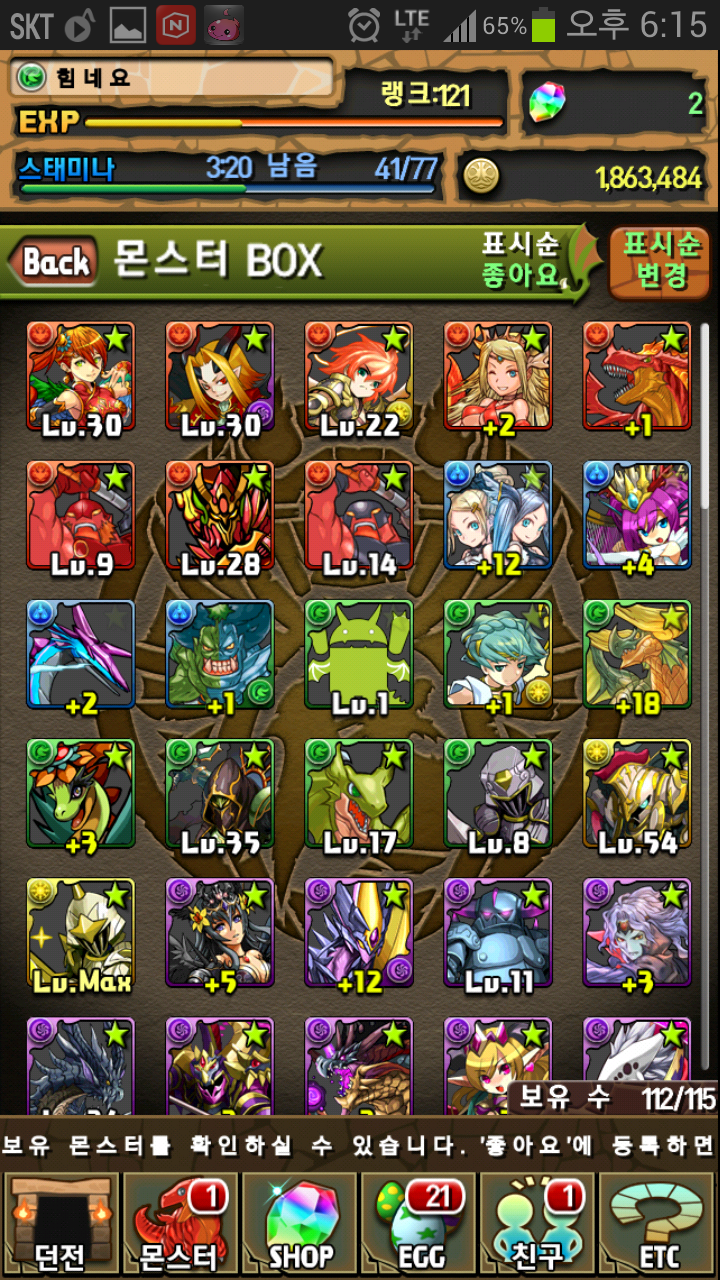Select the +5 dark-haired woman monster
Viewport: 720px width, 1280px height.
point(219,932)
